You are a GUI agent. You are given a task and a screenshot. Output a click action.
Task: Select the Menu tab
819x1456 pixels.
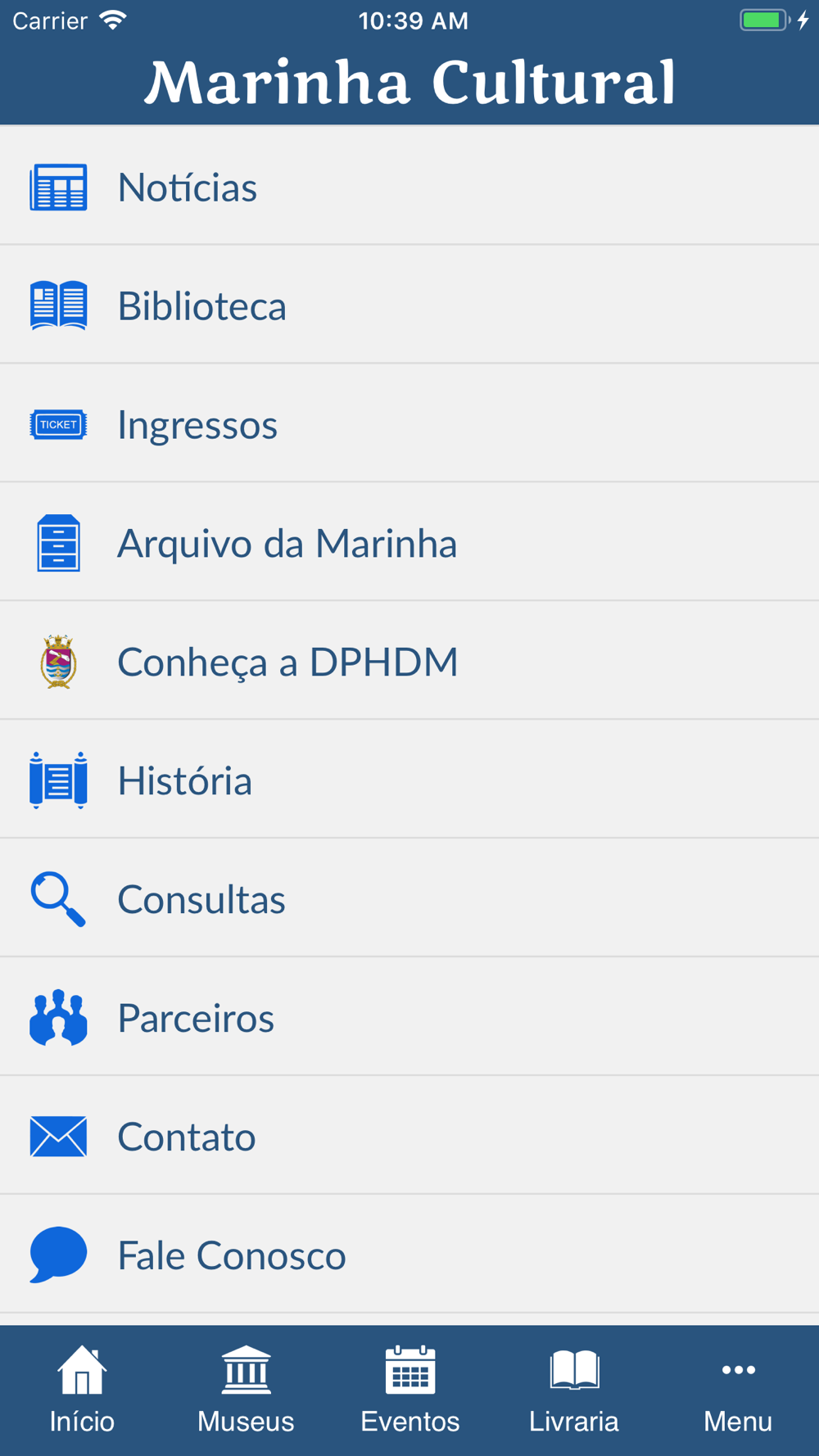click(x=737, y=1390)
